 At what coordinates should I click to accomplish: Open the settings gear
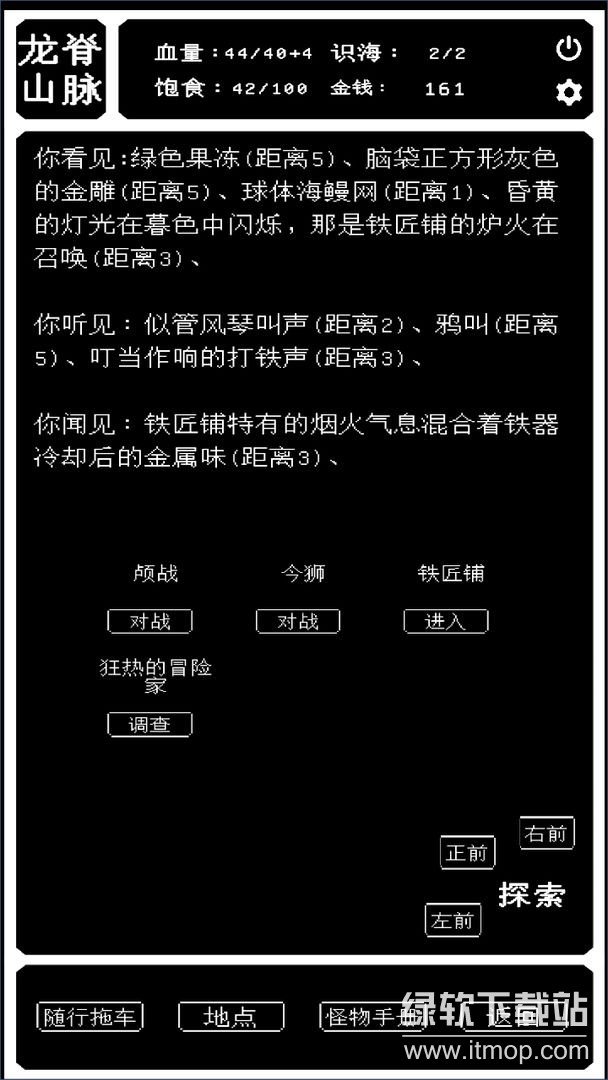pos(568,93)
